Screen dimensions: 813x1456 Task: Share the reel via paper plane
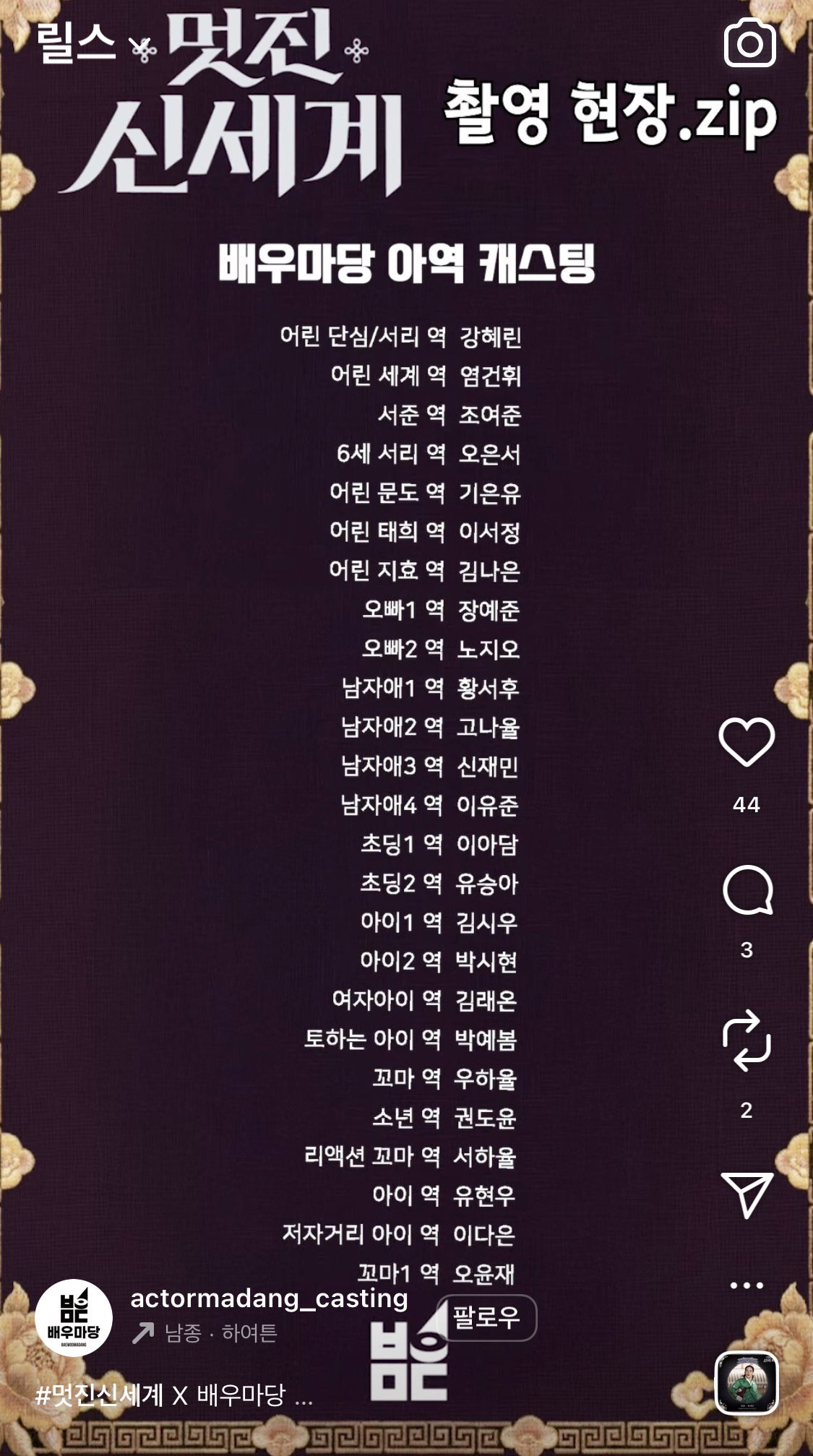tap(747, 1194)
